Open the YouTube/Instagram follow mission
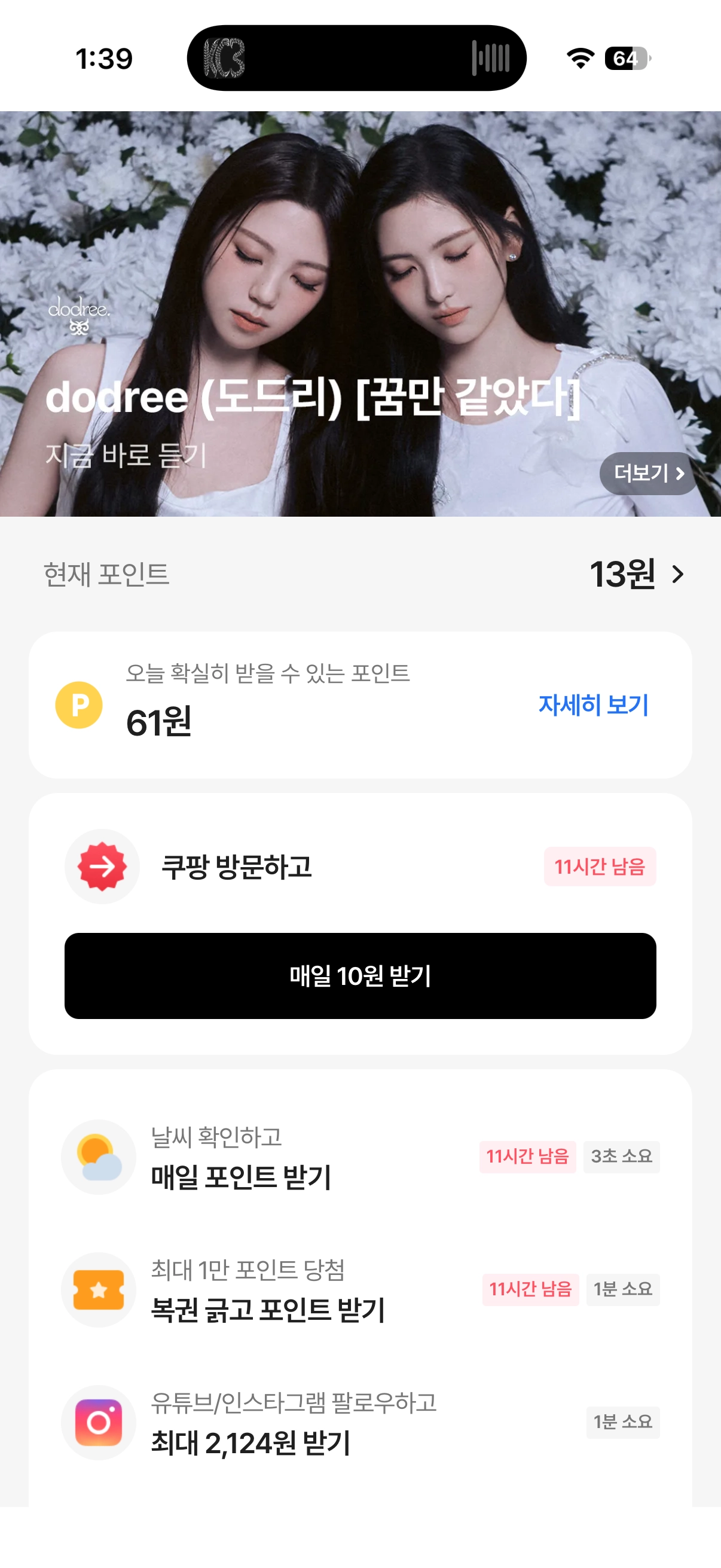This screenshot has height=1568, width=721. pyautogui.click(x=360, y=1422)
